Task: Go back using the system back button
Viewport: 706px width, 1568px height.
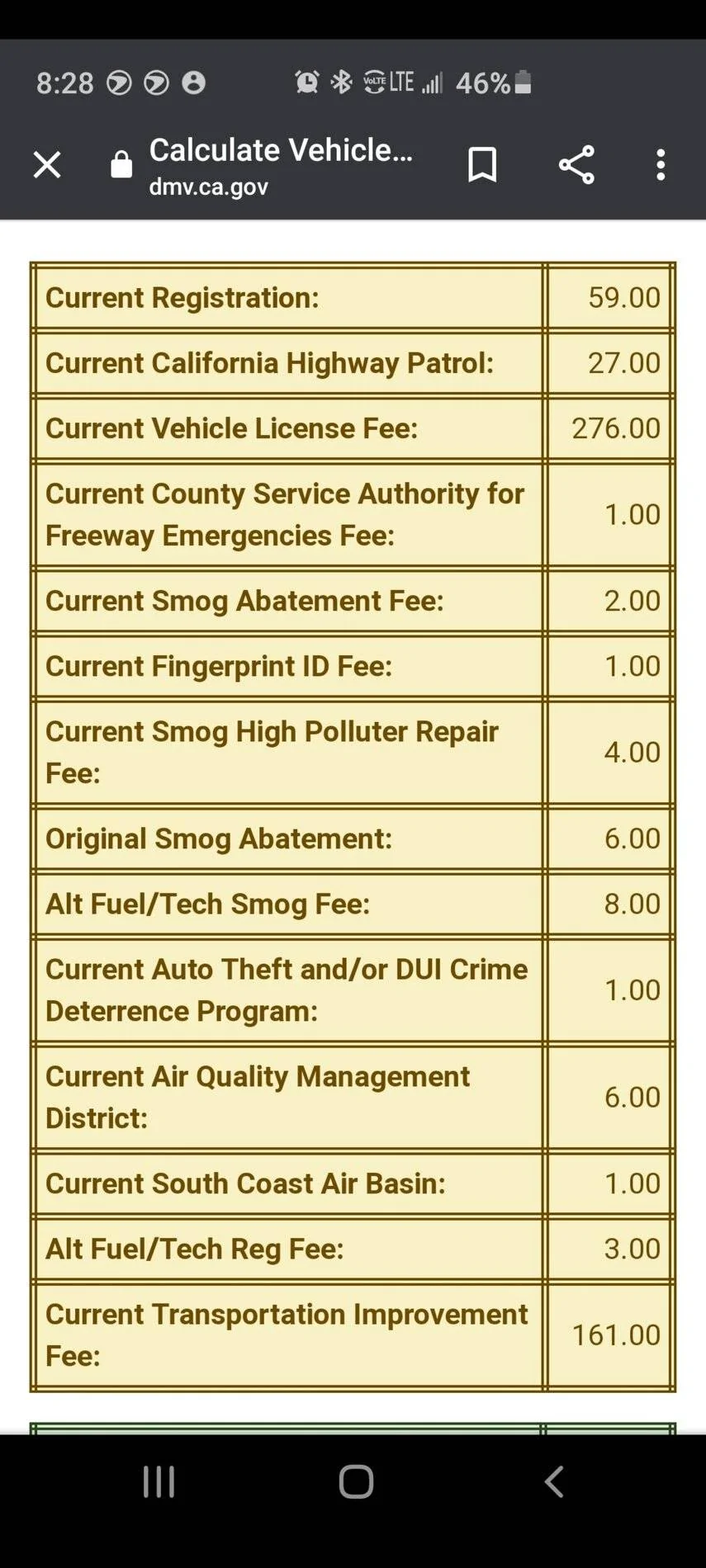Action: (x=554, y=1482)
